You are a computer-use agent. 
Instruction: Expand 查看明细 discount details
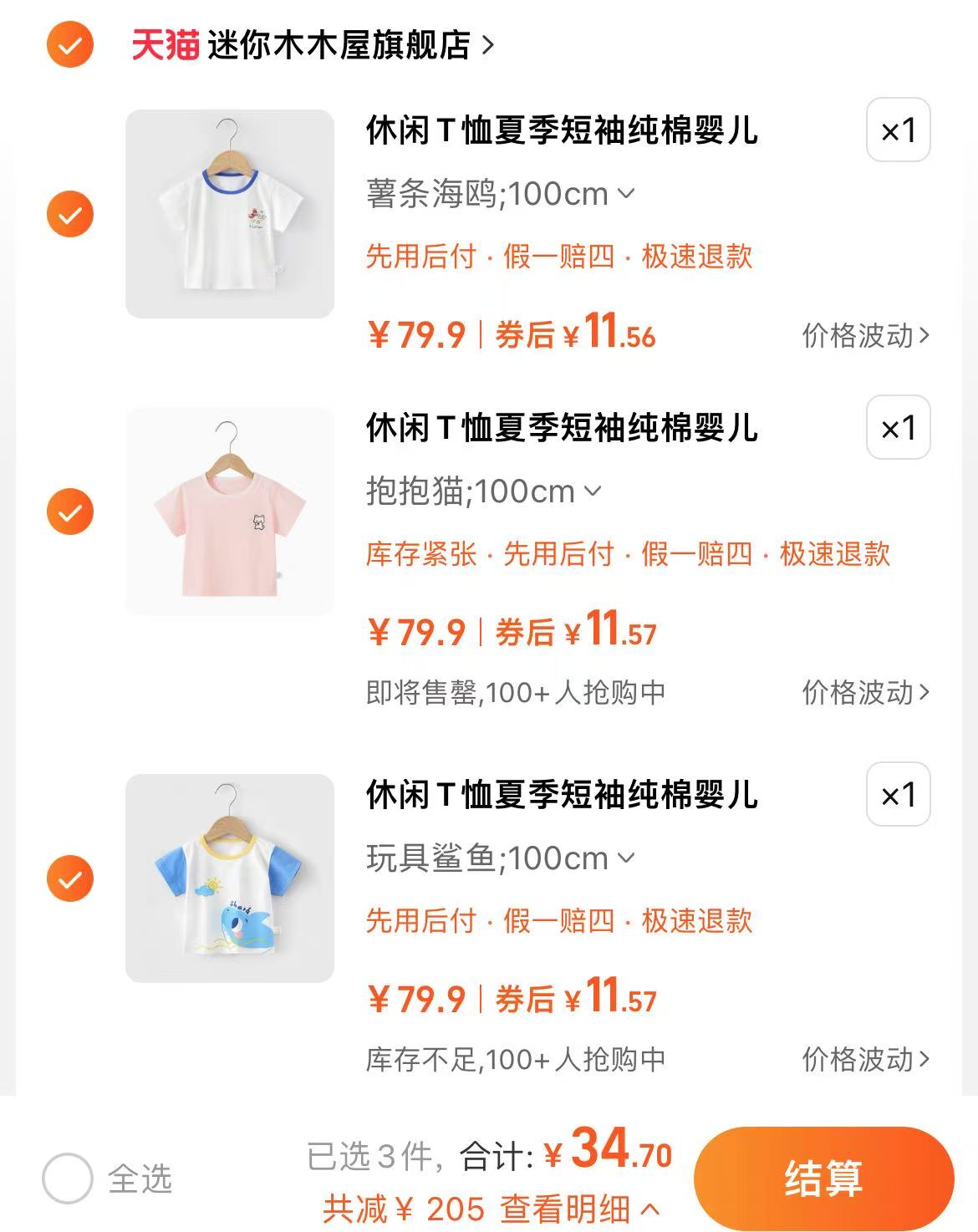[580, 1209]
